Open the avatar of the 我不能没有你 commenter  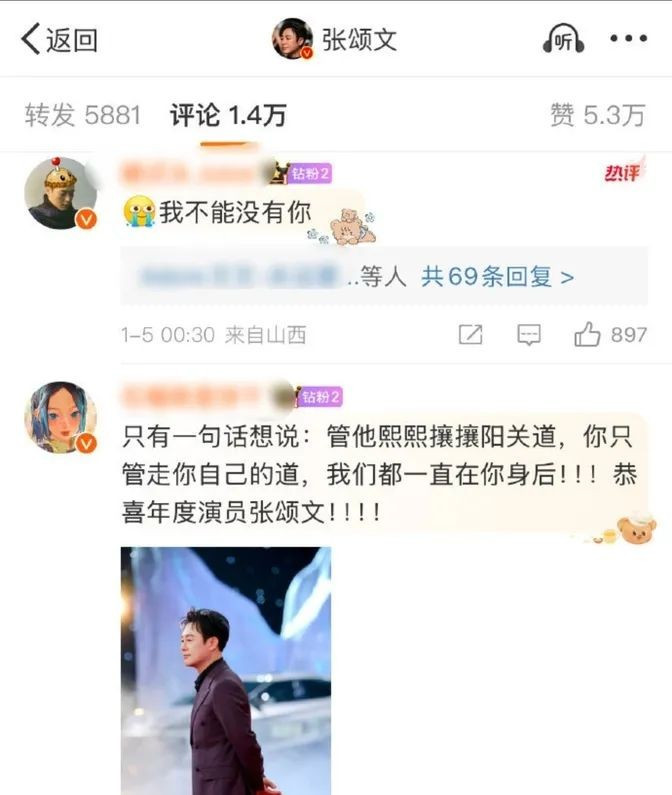(60, 193)
